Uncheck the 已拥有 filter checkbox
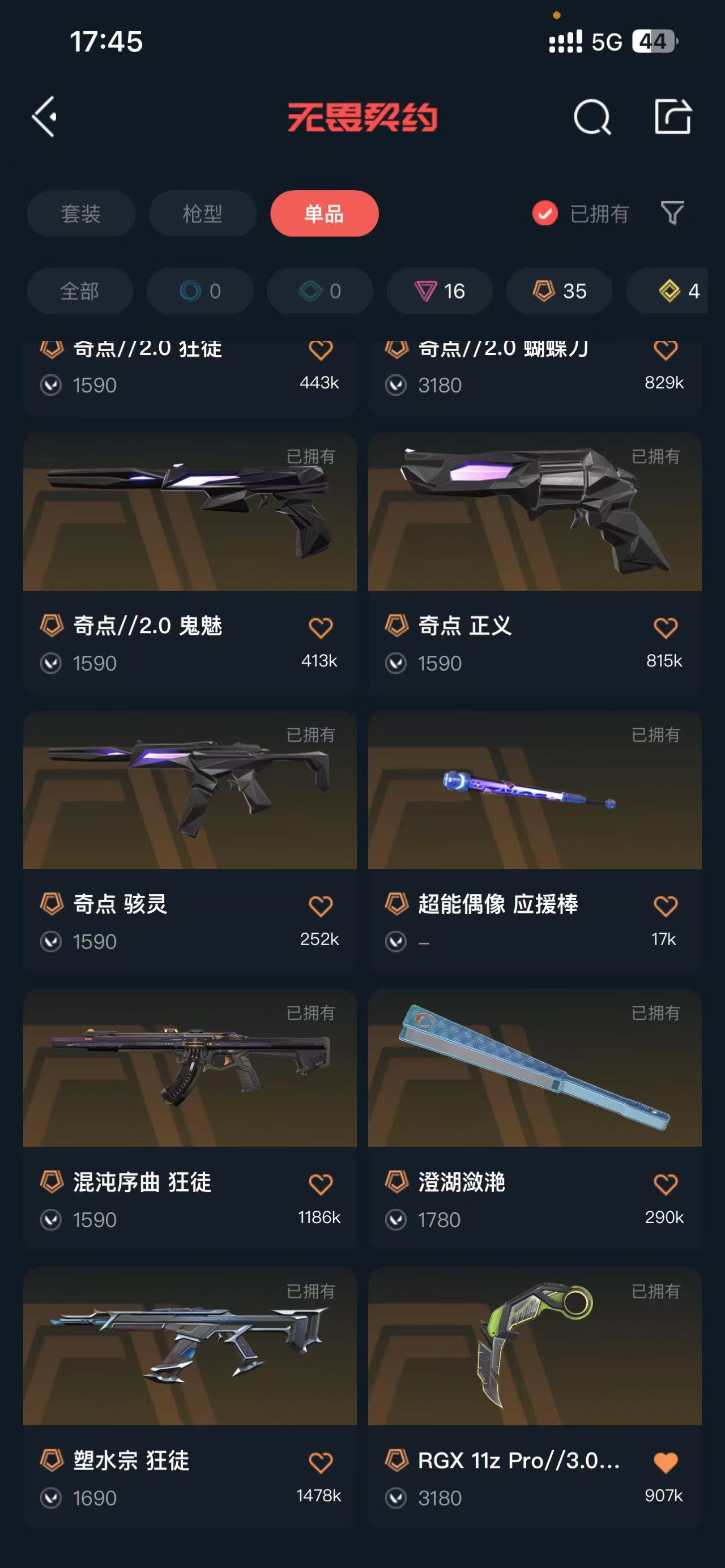725x1568 pixels. 545,213
